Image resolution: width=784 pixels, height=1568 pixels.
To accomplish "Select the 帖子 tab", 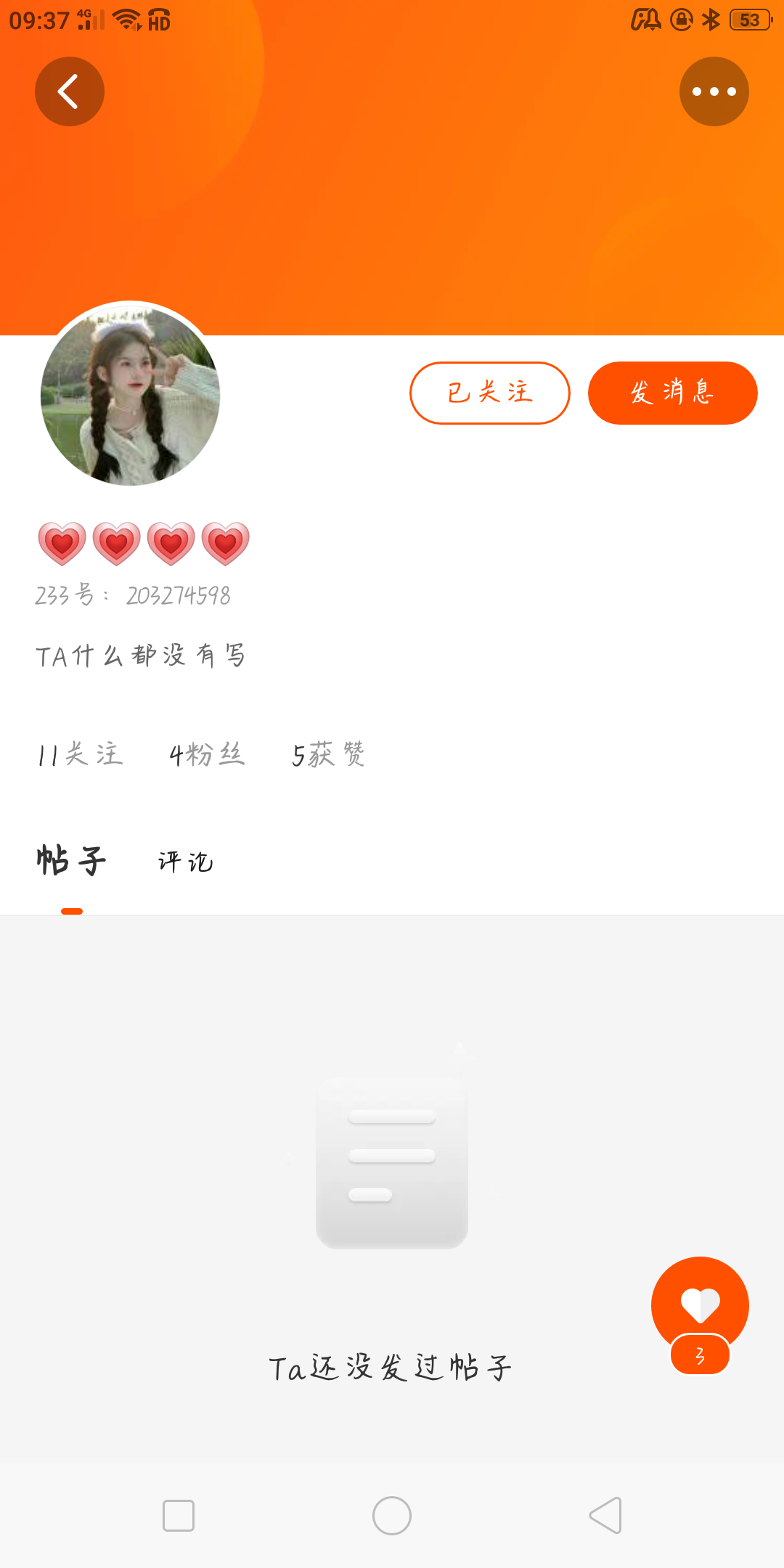I will (71, 861).
